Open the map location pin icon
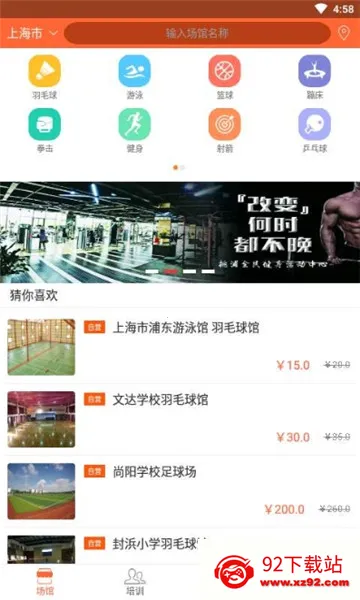Viewport: 360px width, 600px height. coord(344,33)
